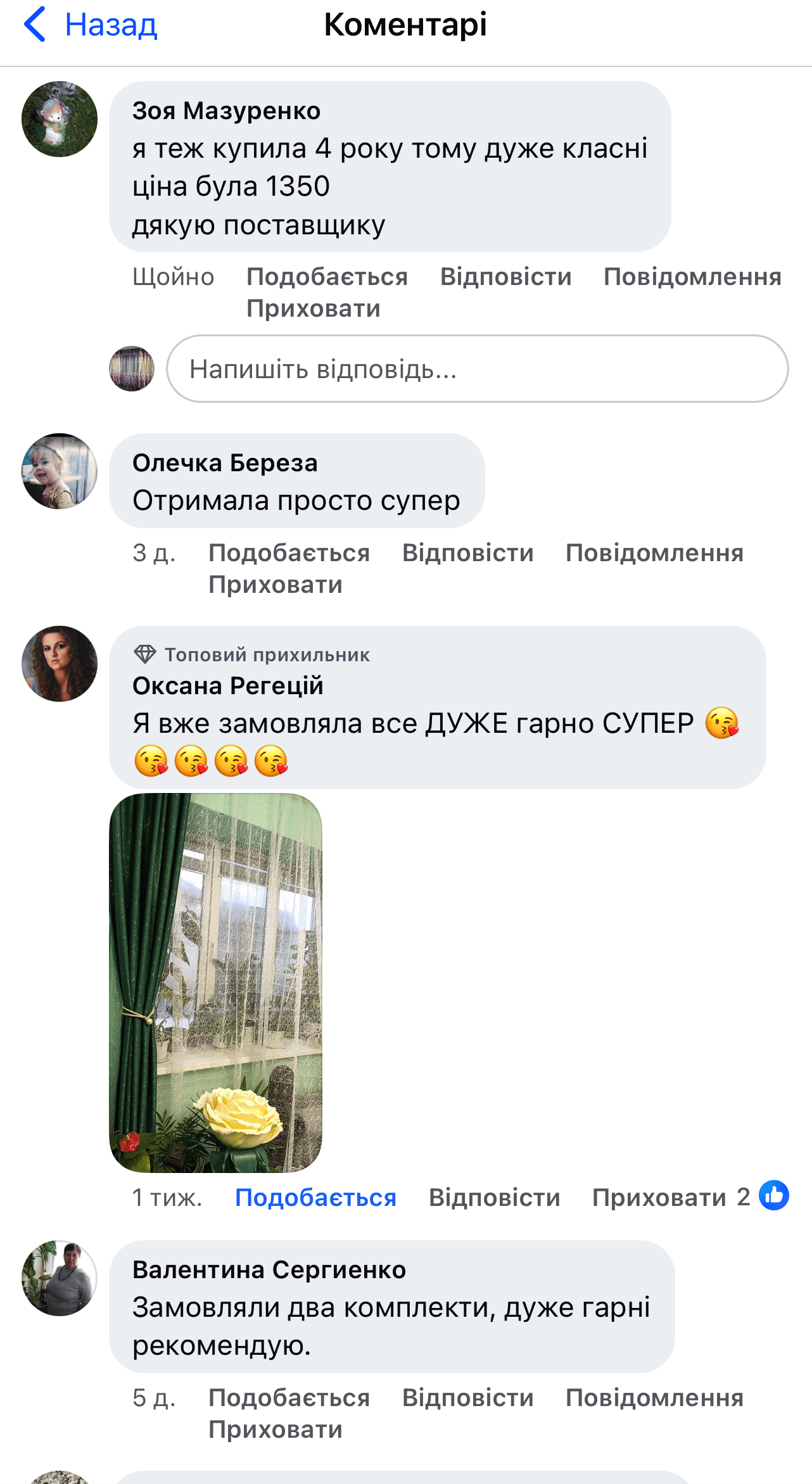The width and height of the screenshot is (812, 1484).
Task: Message Валентина Сергиенко via Повідомлення
Action: [x=654, y=1398]
